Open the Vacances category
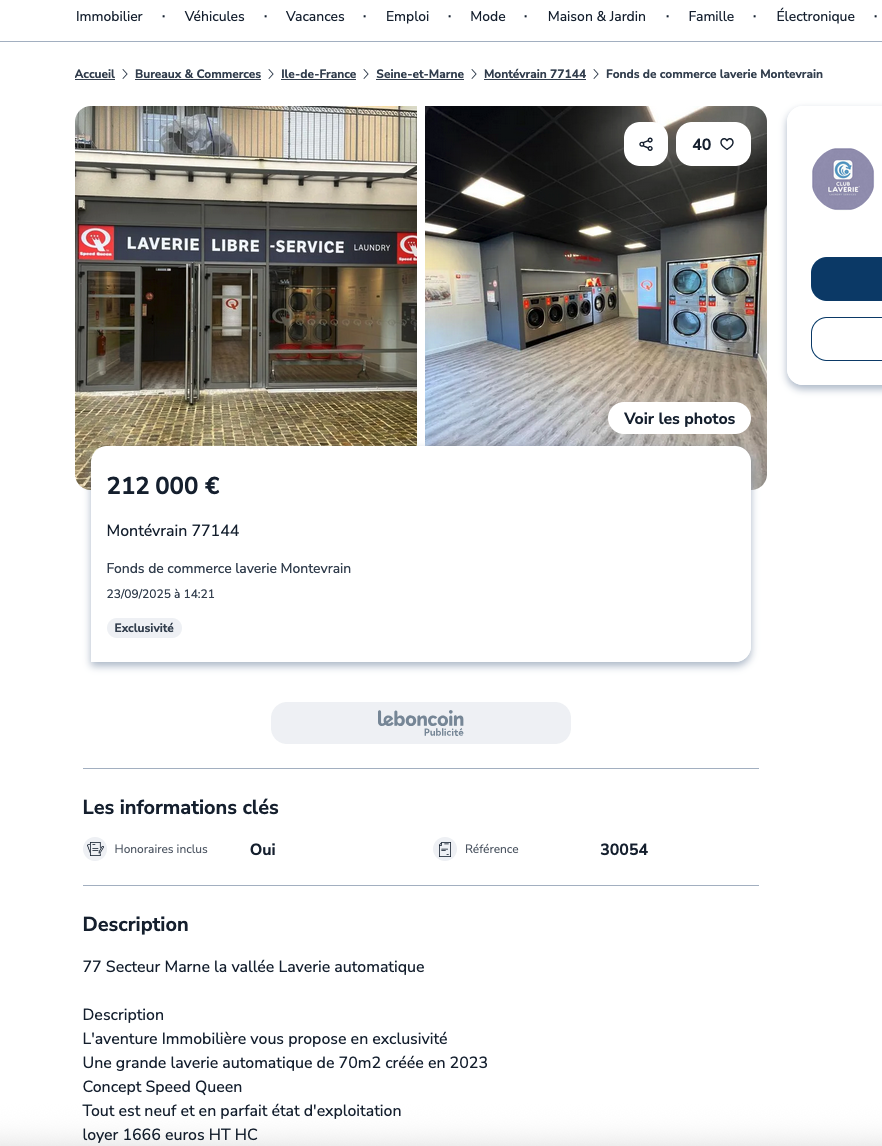Viewport: 882px width, 1146px height. [315, 16]
